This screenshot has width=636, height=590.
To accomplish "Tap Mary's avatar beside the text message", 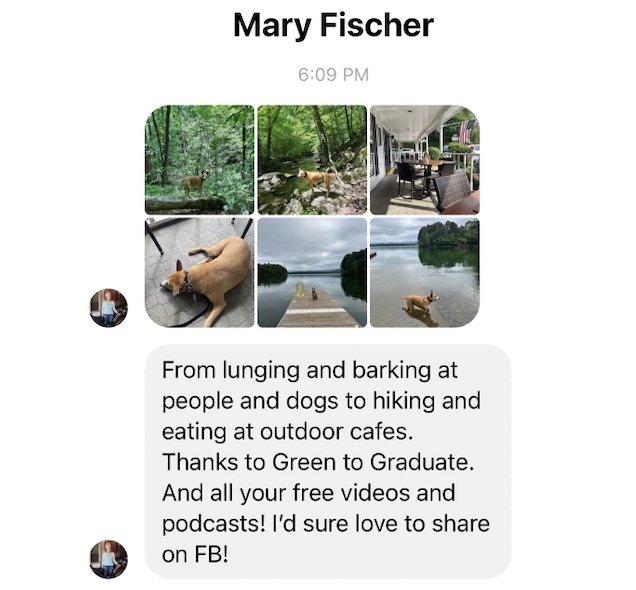I will tap(108, 558).
